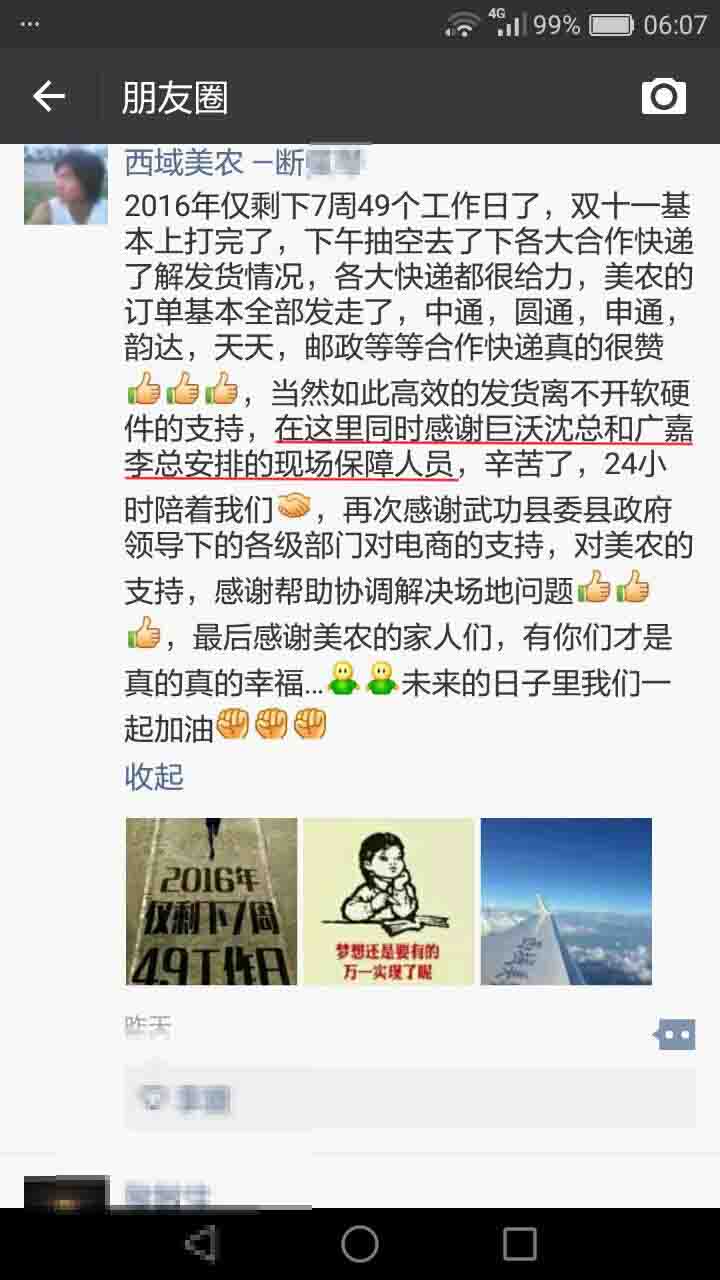Open the like and comment bubble button

[x=675, y=1034]
